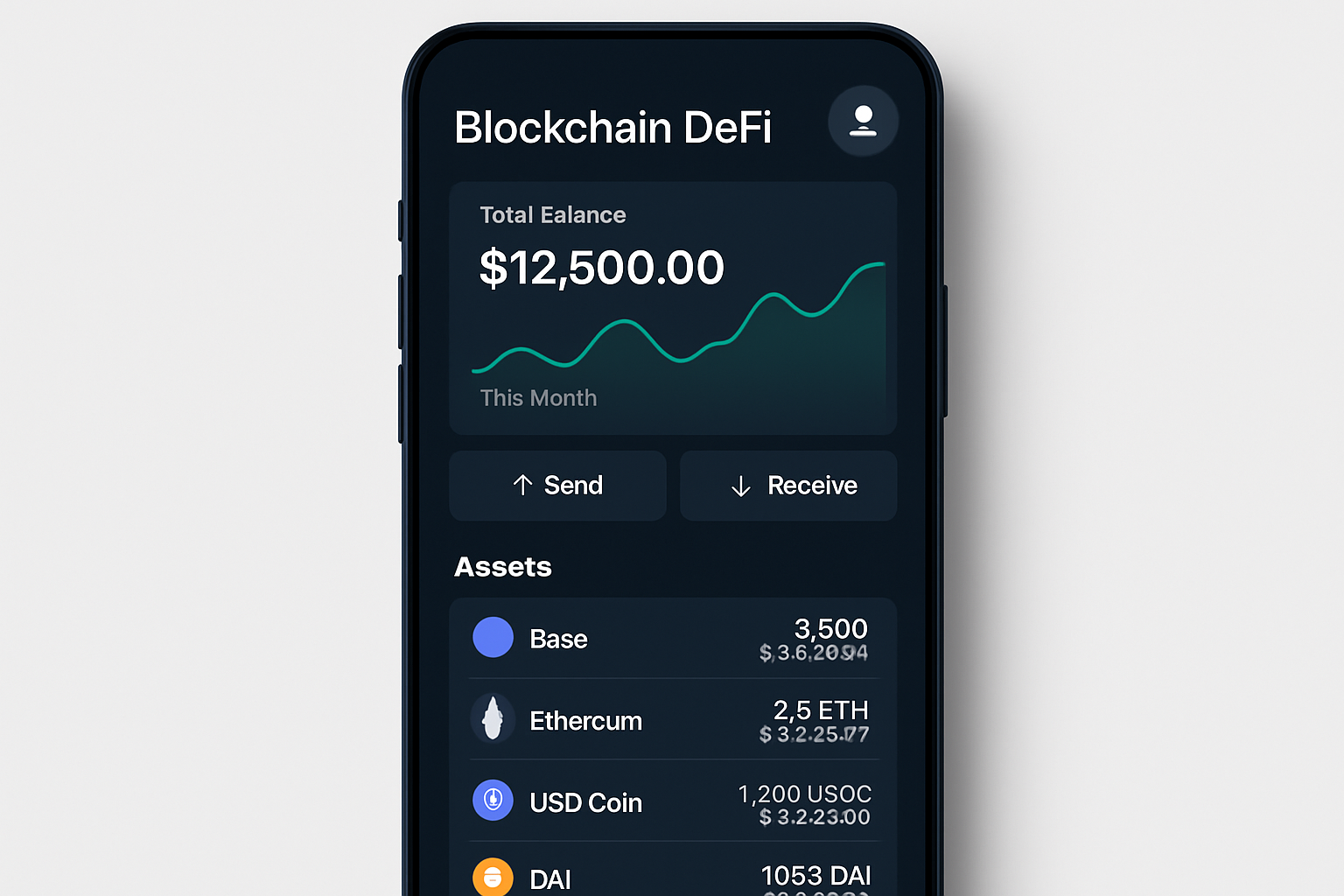
Task: Open the profile avatar icon
Action: click(863, 122)
